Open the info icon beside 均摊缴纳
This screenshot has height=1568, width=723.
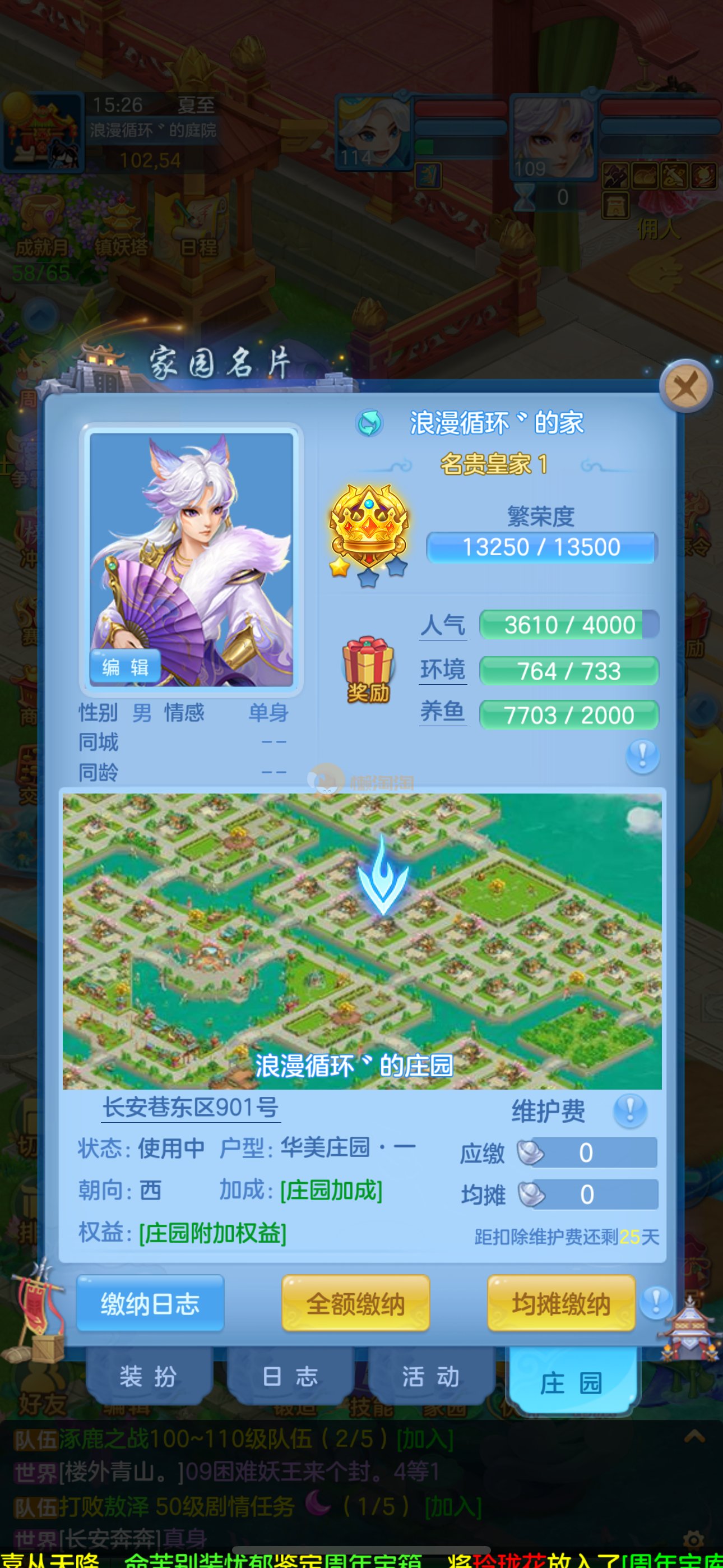656,1302
